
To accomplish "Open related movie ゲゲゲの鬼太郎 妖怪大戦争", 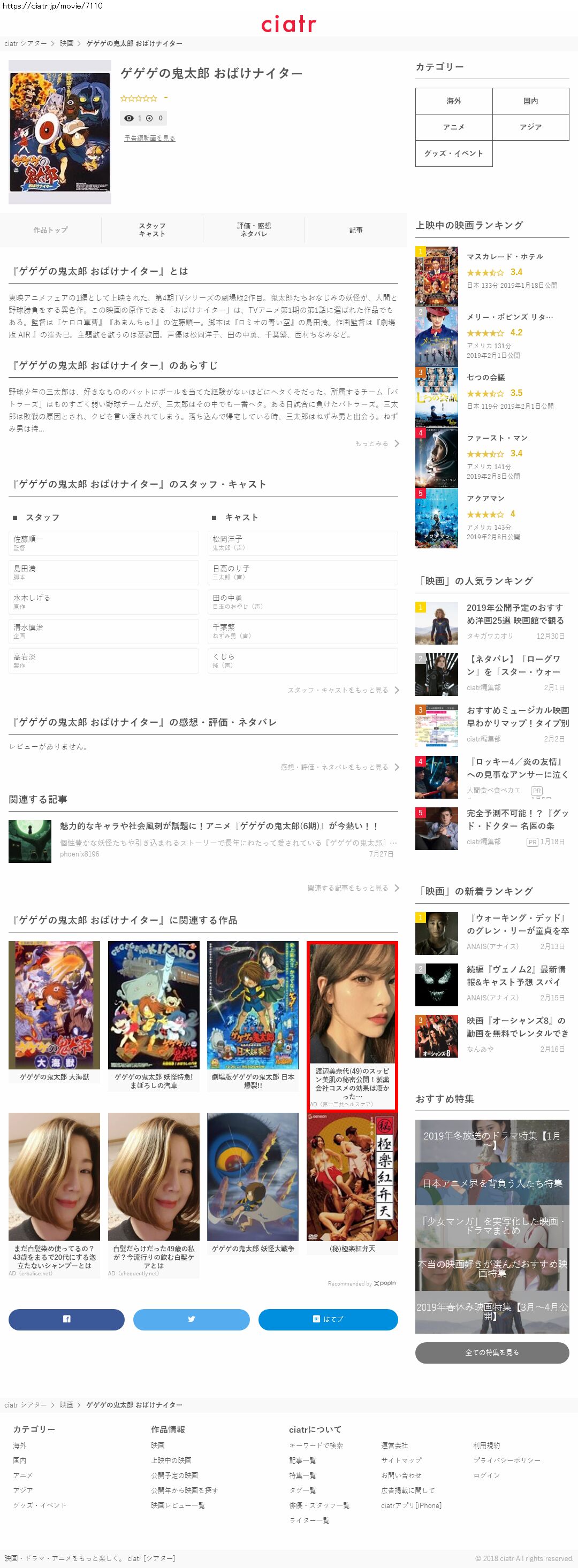I will [x=253, y=1183].
